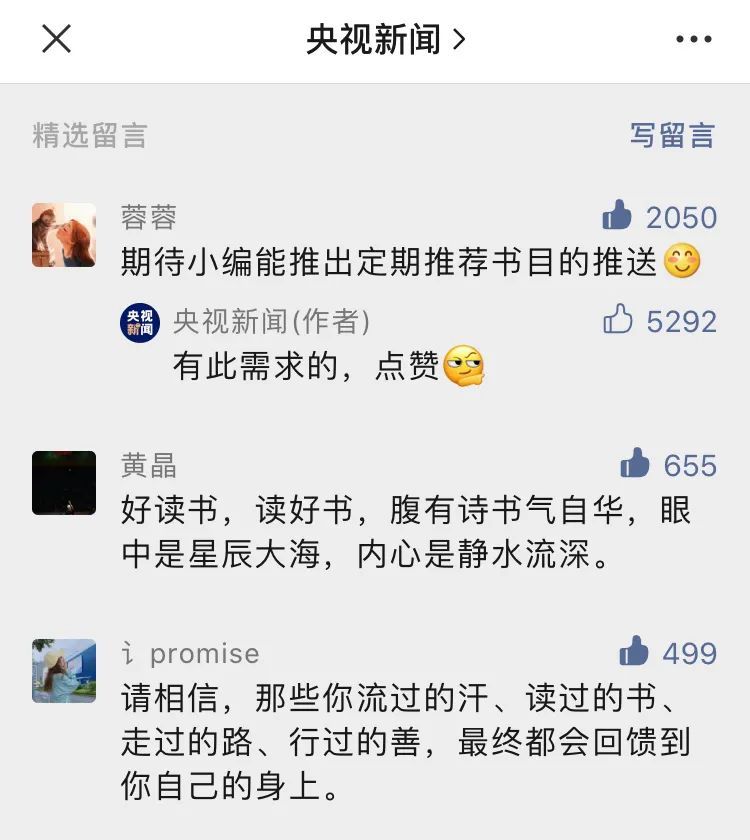The width and height of the screenshot is (750, 840).
Task: Like 黄晶's comment
Action: 635,464
